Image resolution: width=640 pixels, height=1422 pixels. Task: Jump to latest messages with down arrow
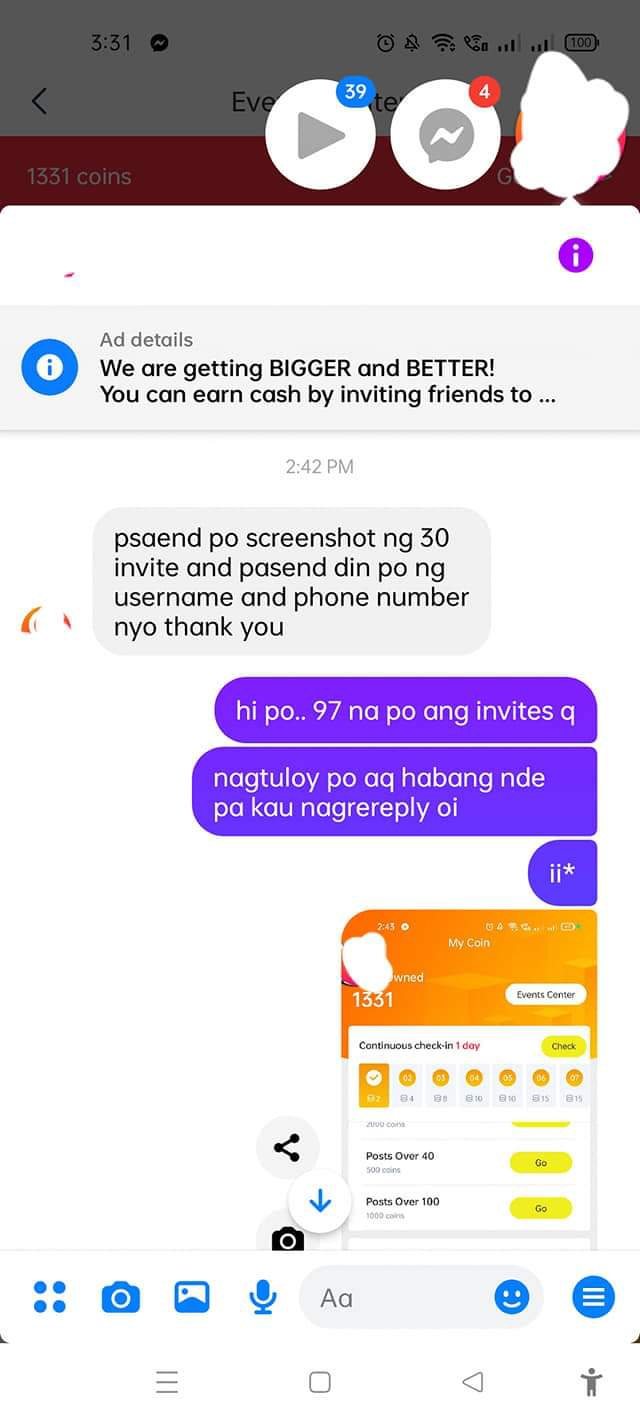point(320,1201)
